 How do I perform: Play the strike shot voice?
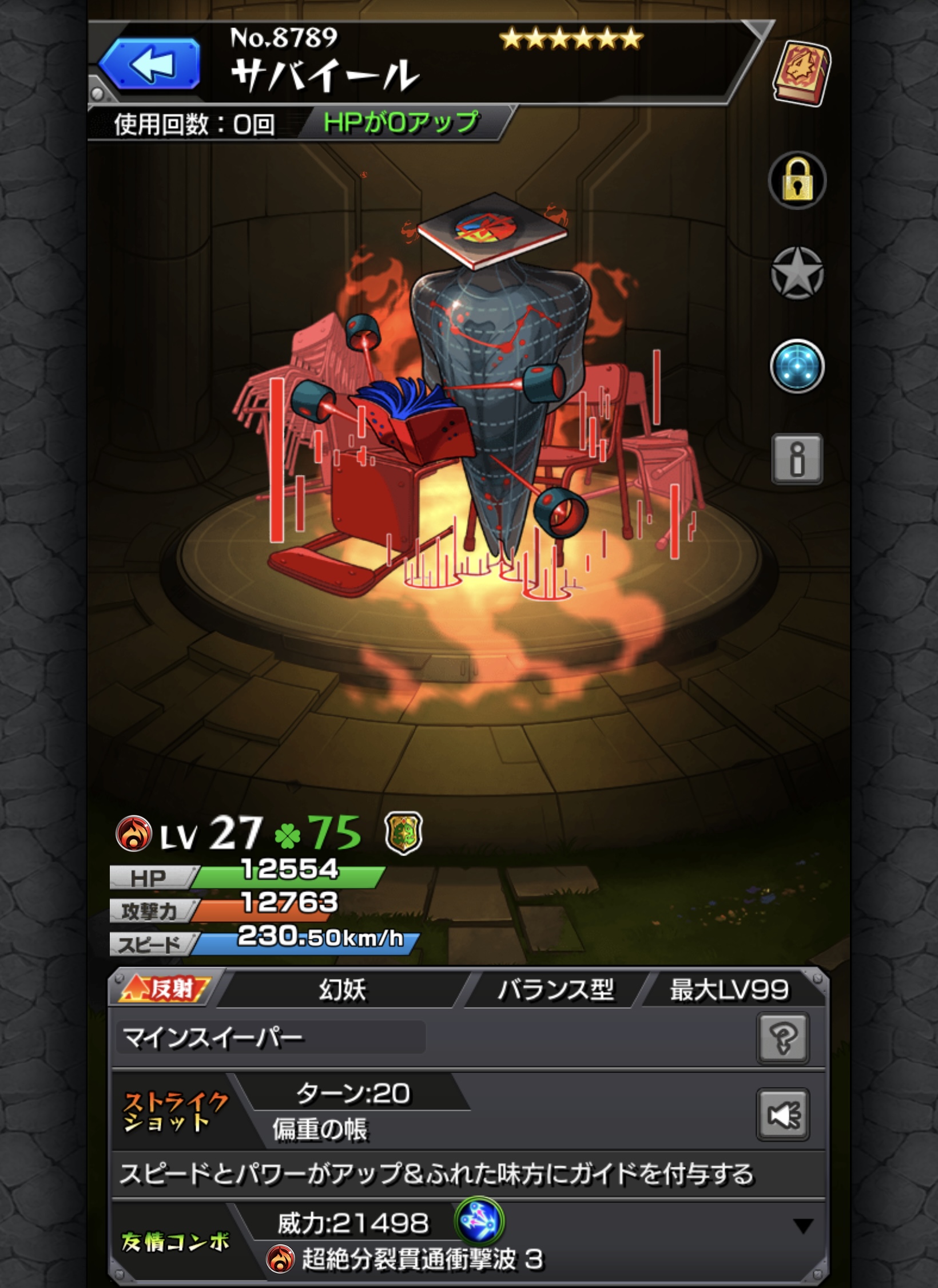click(x=782, y=1115)
